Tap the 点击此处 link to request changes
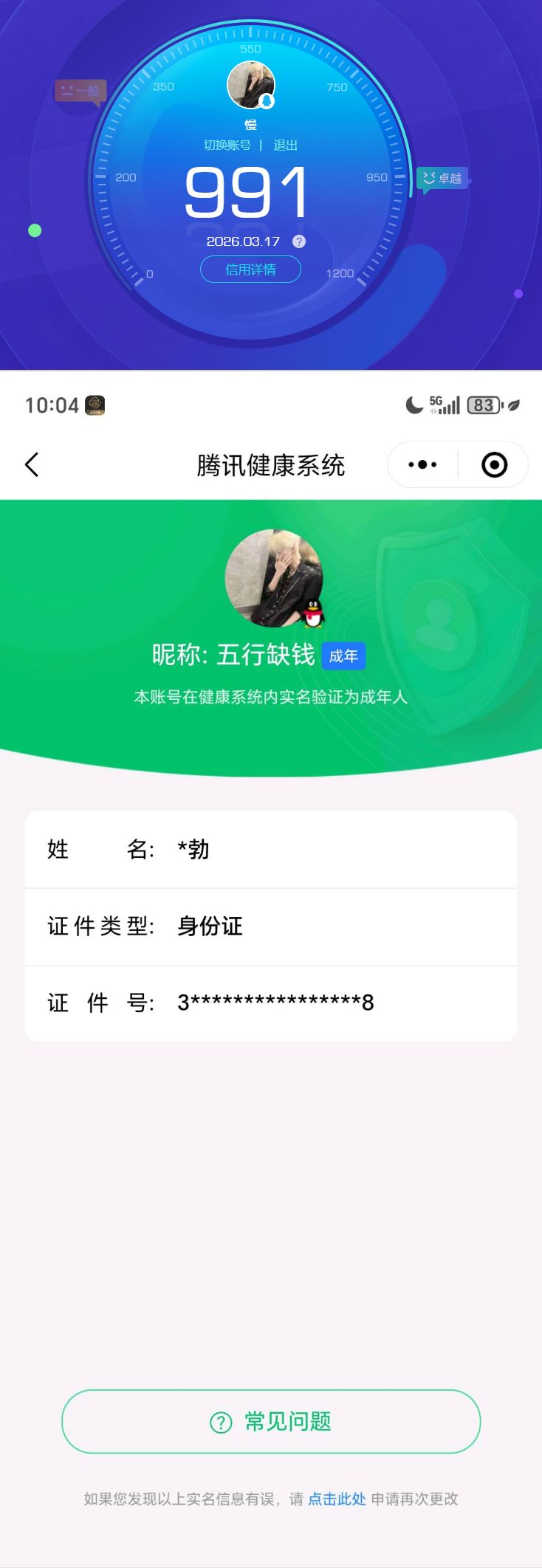 [x=337, y=1499]
